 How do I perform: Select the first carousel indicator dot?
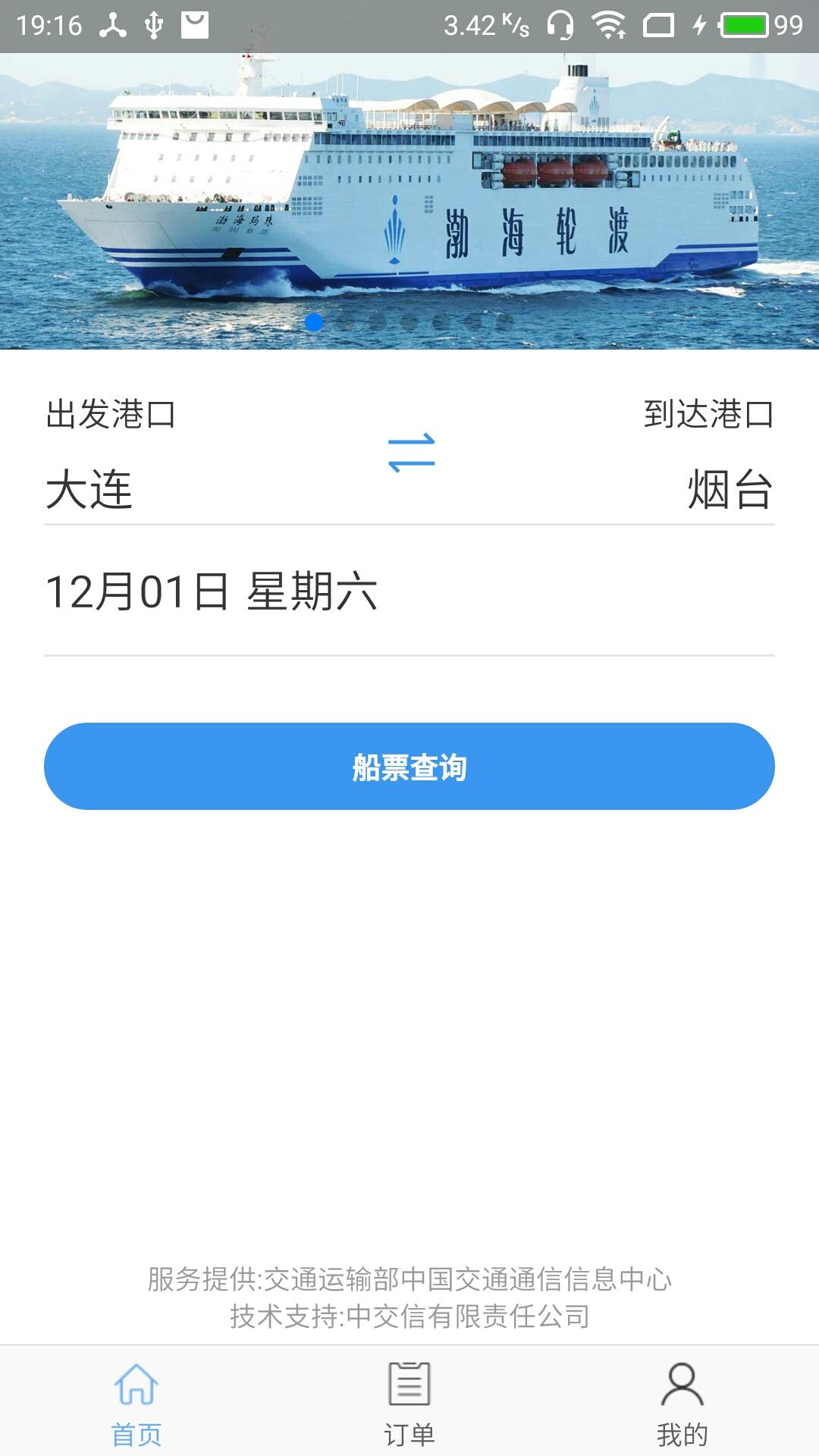coord(313,322)
